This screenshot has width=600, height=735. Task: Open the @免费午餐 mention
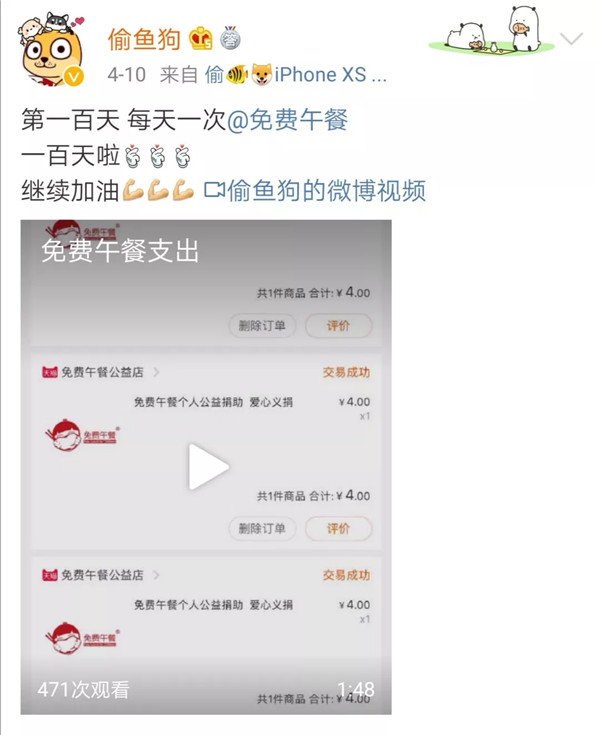[x=288, y=121]
